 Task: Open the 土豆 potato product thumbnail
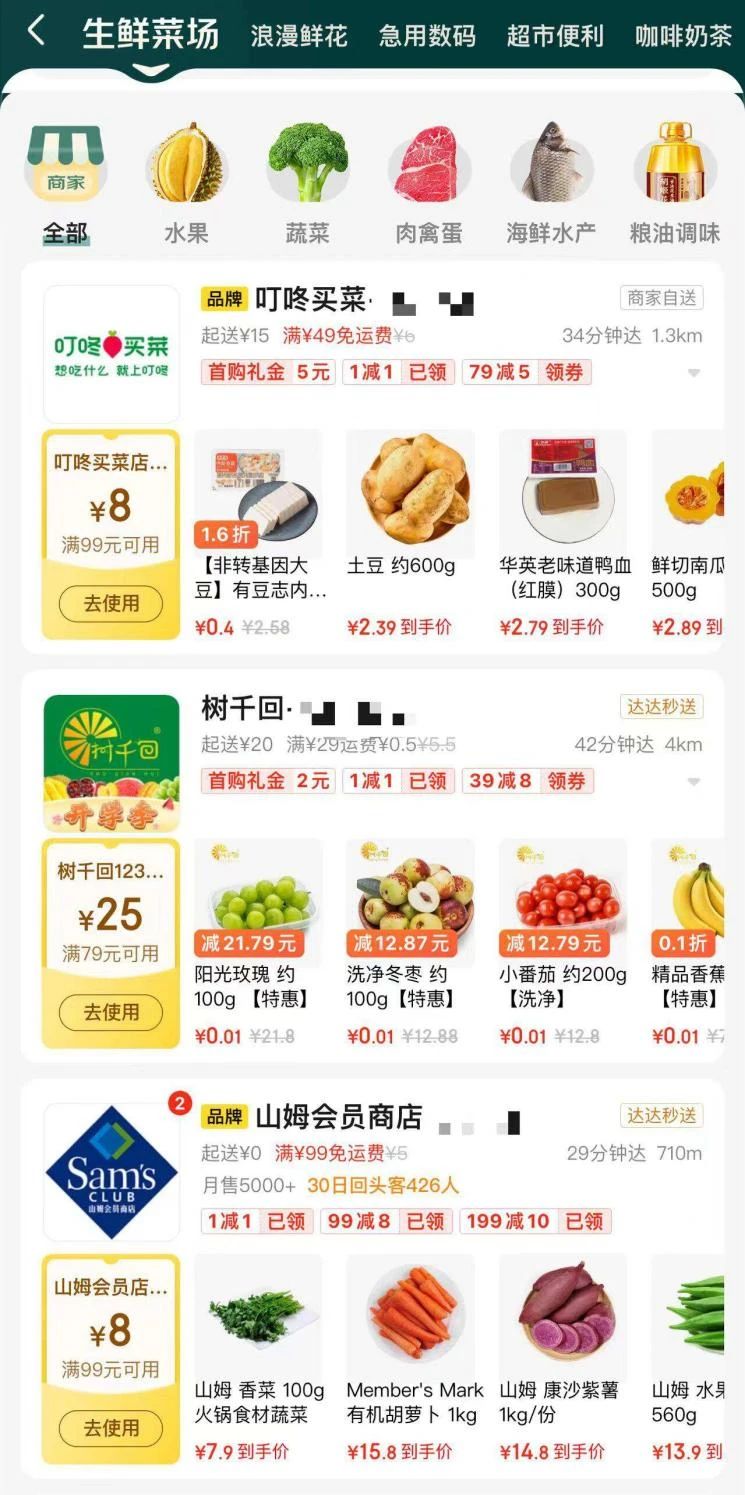[410, 490]
